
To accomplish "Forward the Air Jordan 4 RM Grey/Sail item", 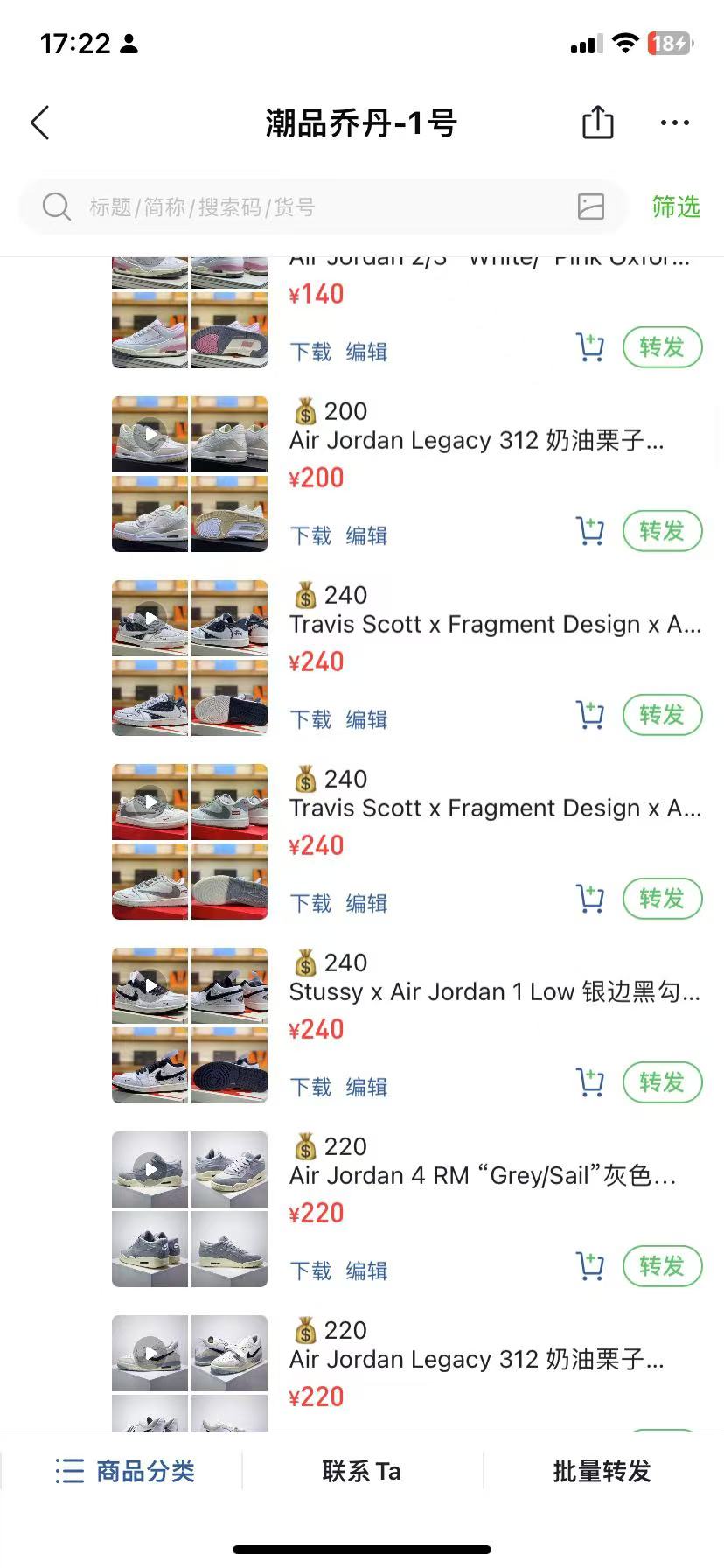I will [x=662, y=1266].
